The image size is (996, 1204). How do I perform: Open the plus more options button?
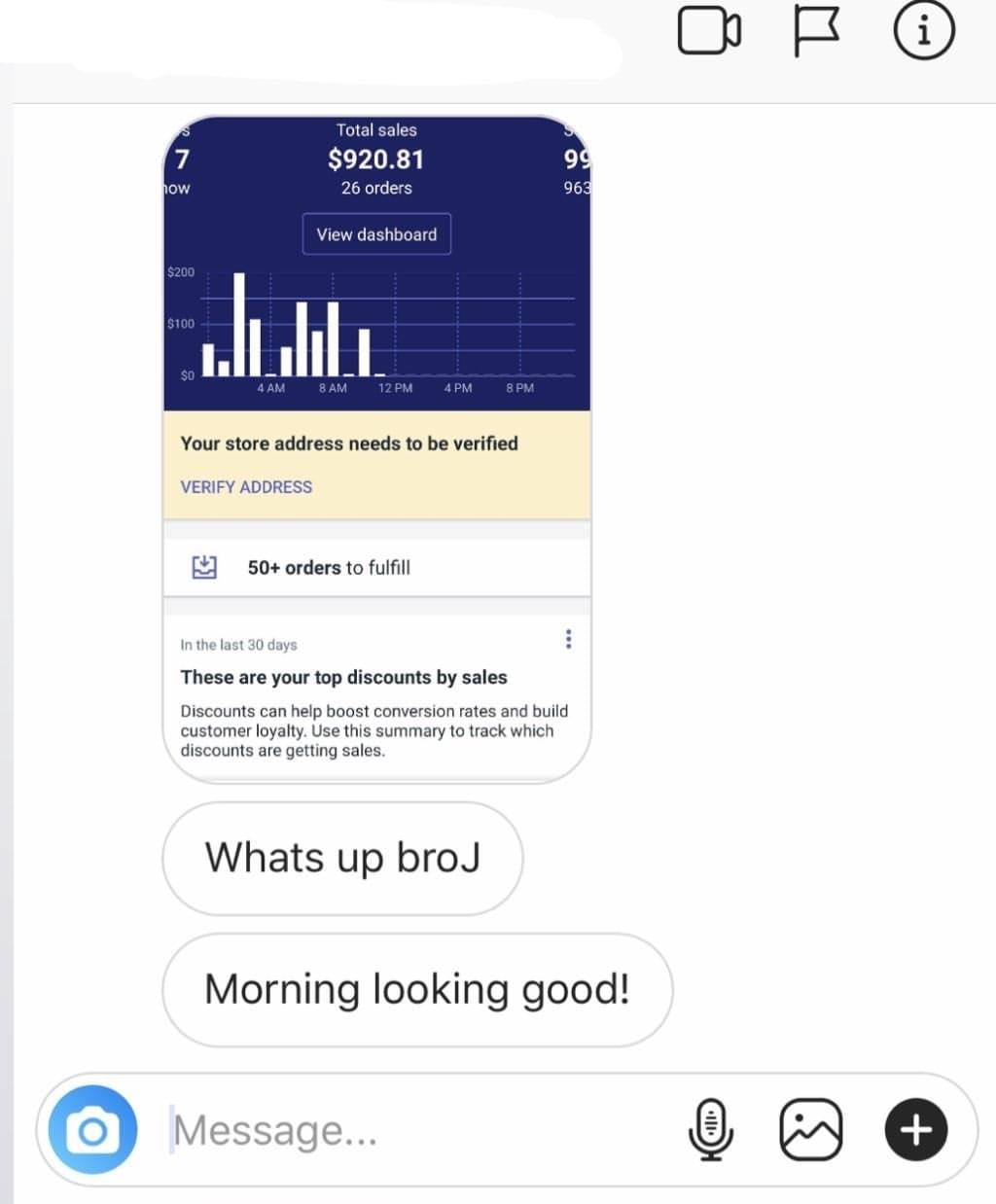[x=915, y=1129]
